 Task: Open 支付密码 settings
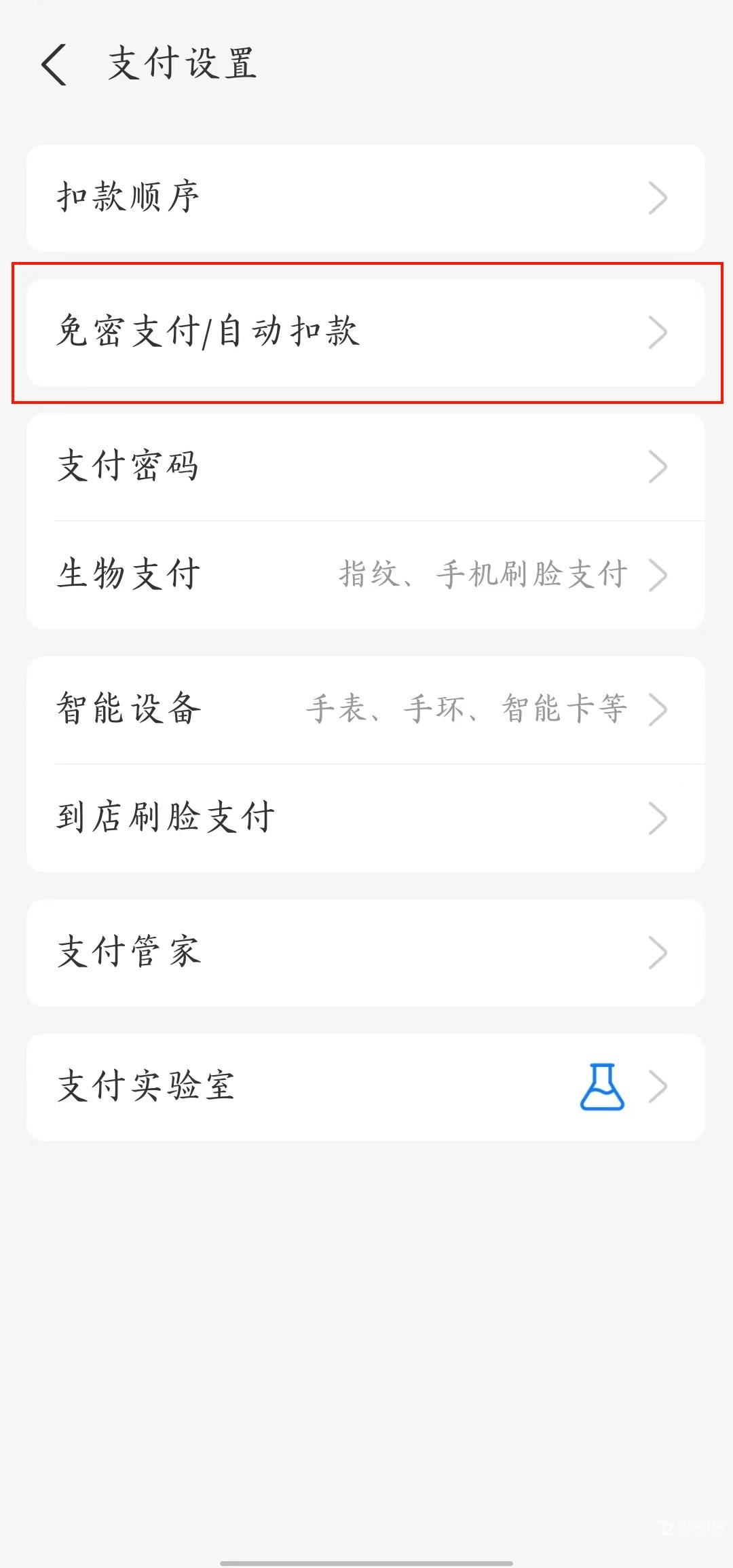pos(365,466)
